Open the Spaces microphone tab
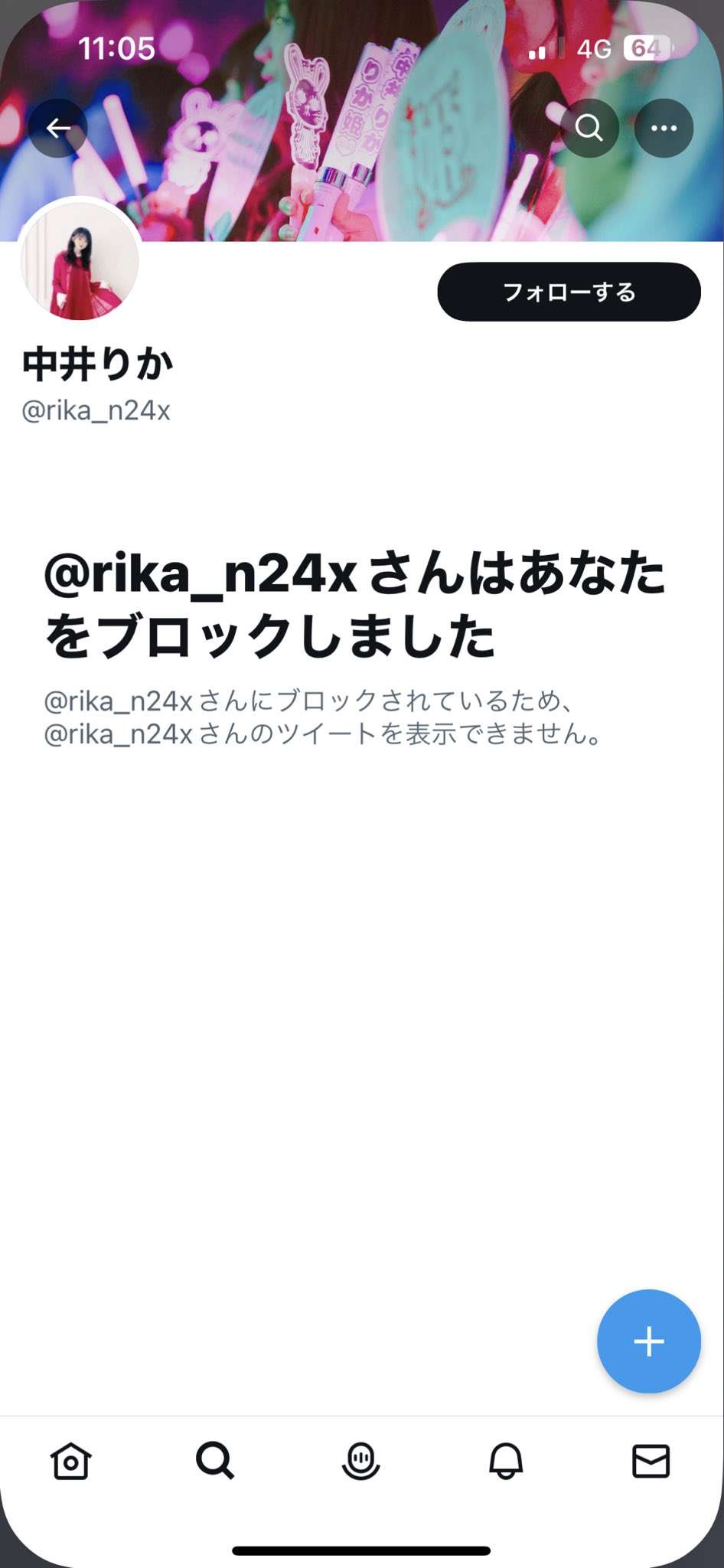 pyautogui.click(x=360, y=1461)
